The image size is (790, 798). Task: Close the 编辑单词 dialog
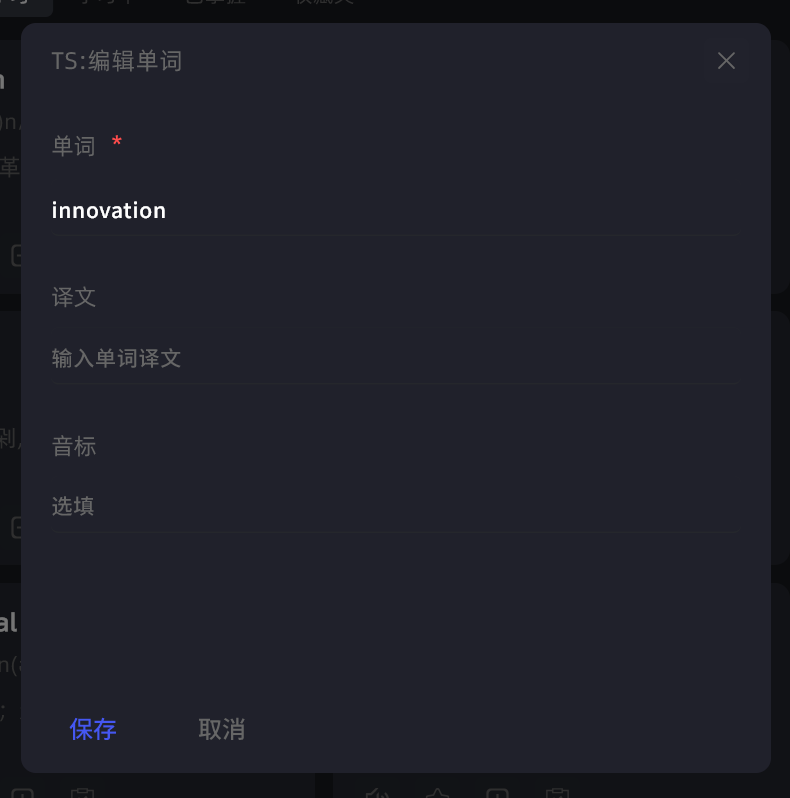pyautogui.click(x=726, y=61)
